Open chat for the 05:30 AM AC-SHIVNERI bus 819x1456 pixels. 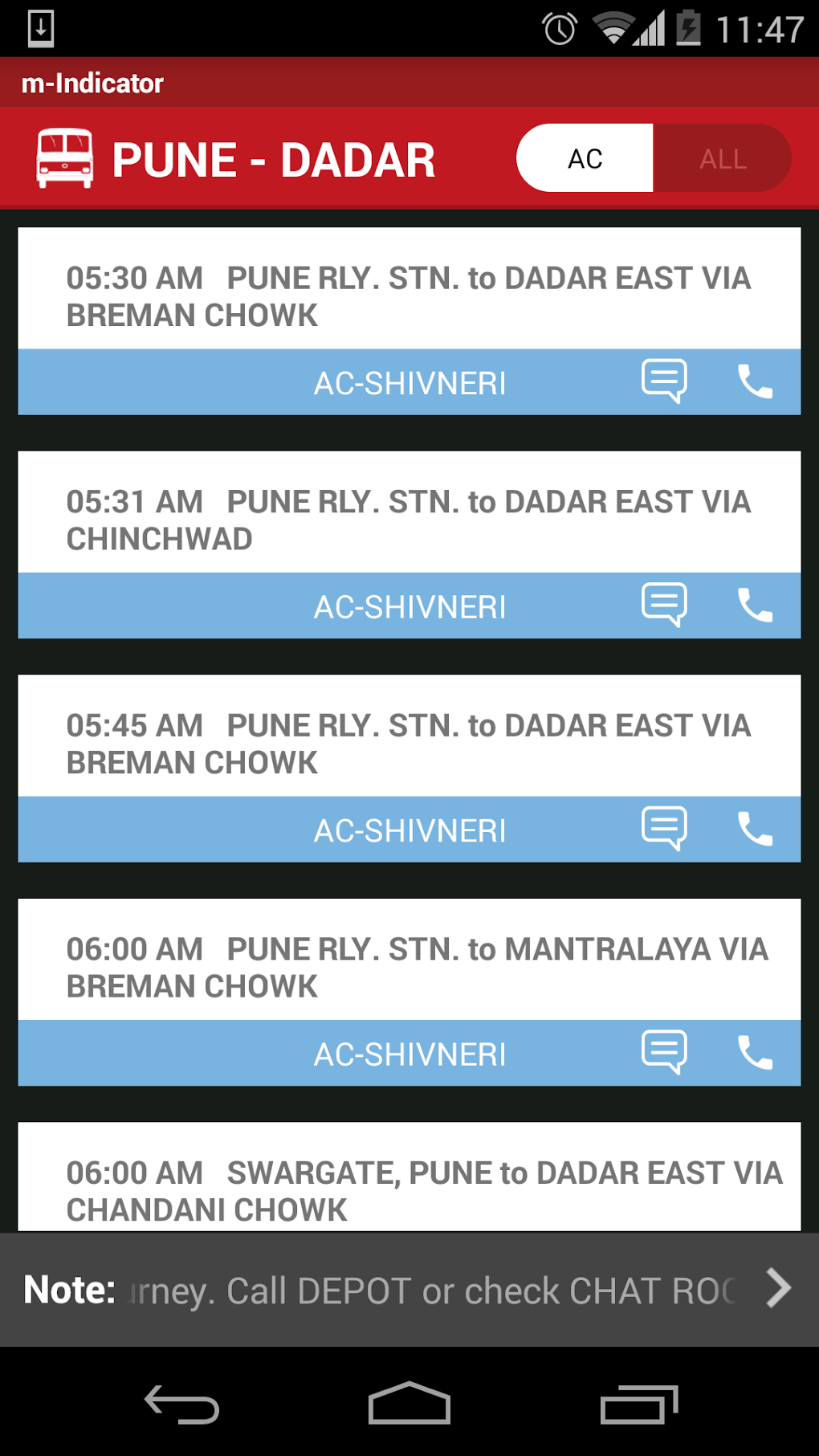[664, 381]
